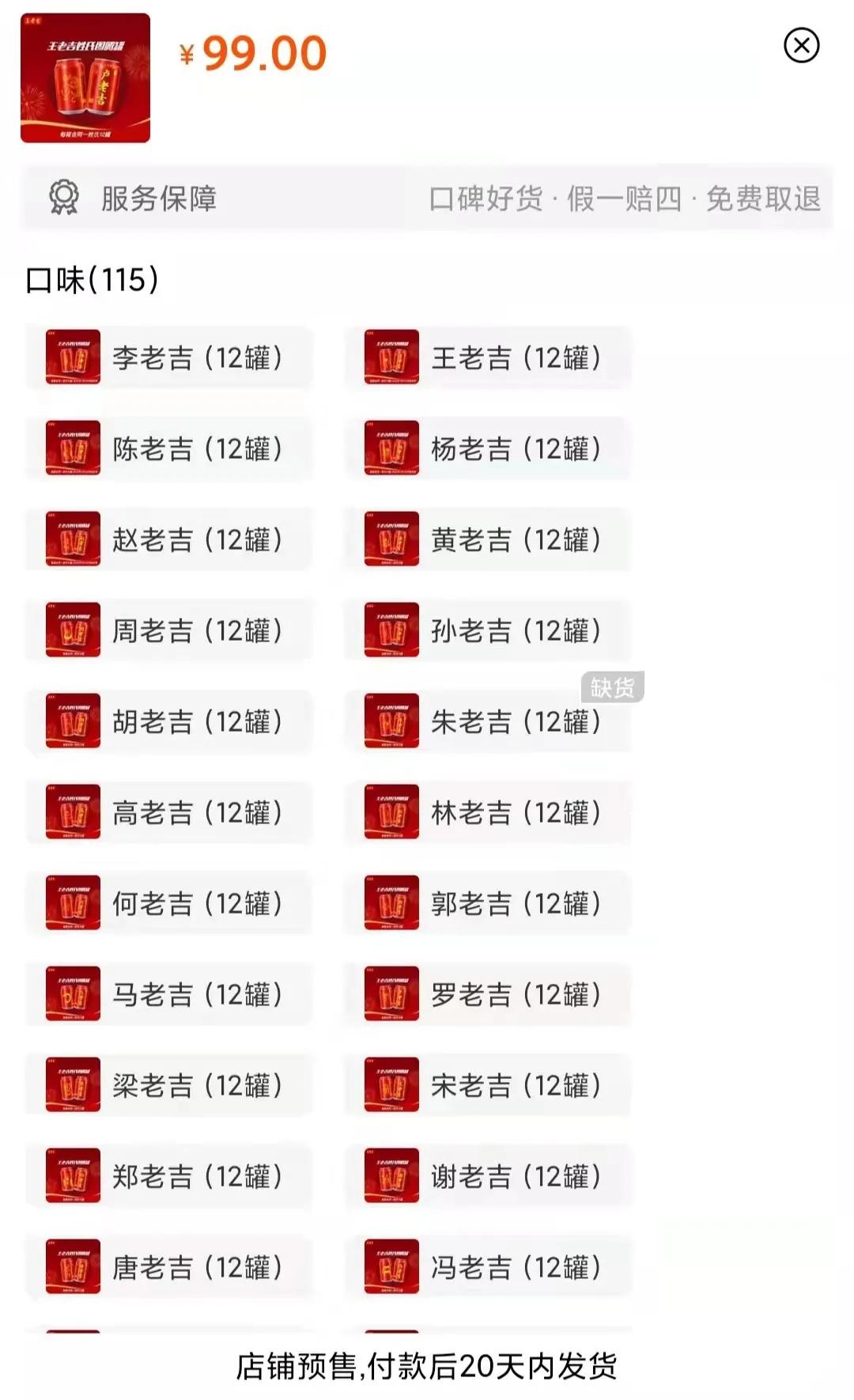
Task: Pick the 黄老吉 (12罐) option
Action: point(488,539)
